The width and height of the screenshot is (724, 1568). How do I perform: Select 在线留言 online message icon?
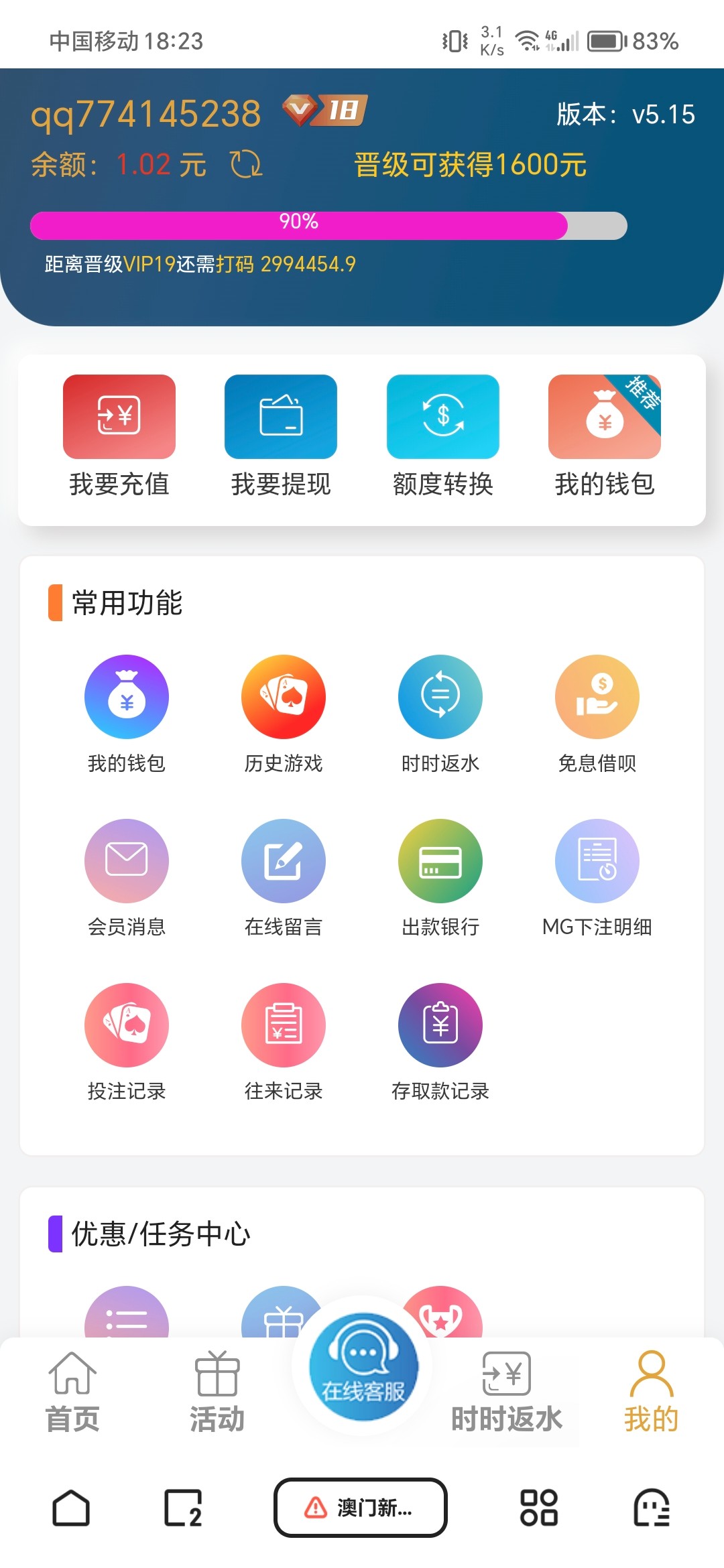click(284, 862)
